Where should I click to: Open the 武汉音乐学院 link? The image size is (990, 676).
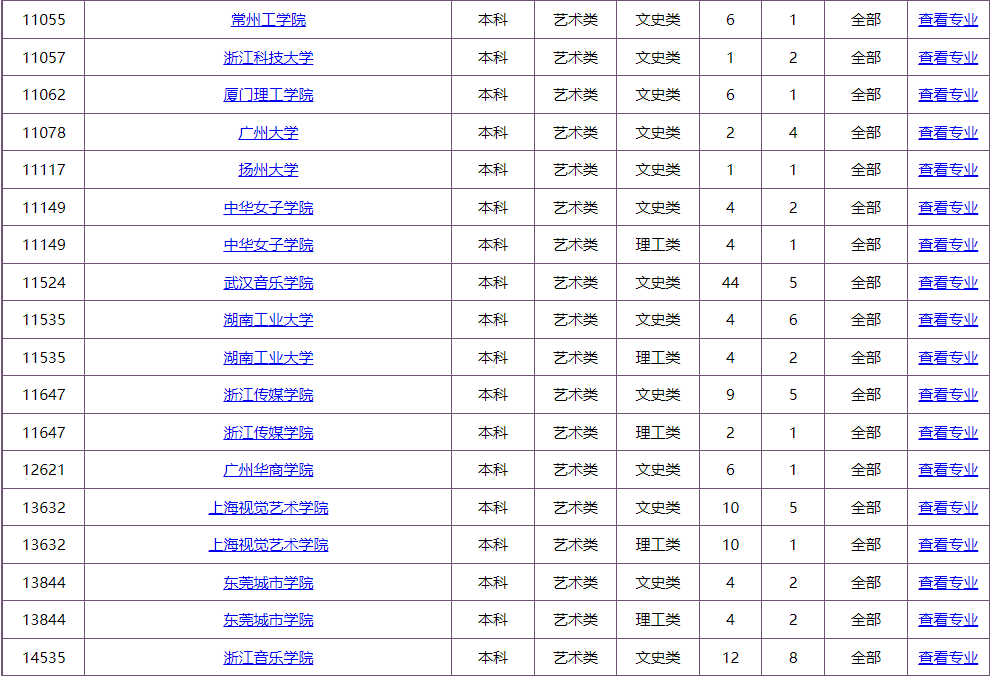tap(268, 283)
